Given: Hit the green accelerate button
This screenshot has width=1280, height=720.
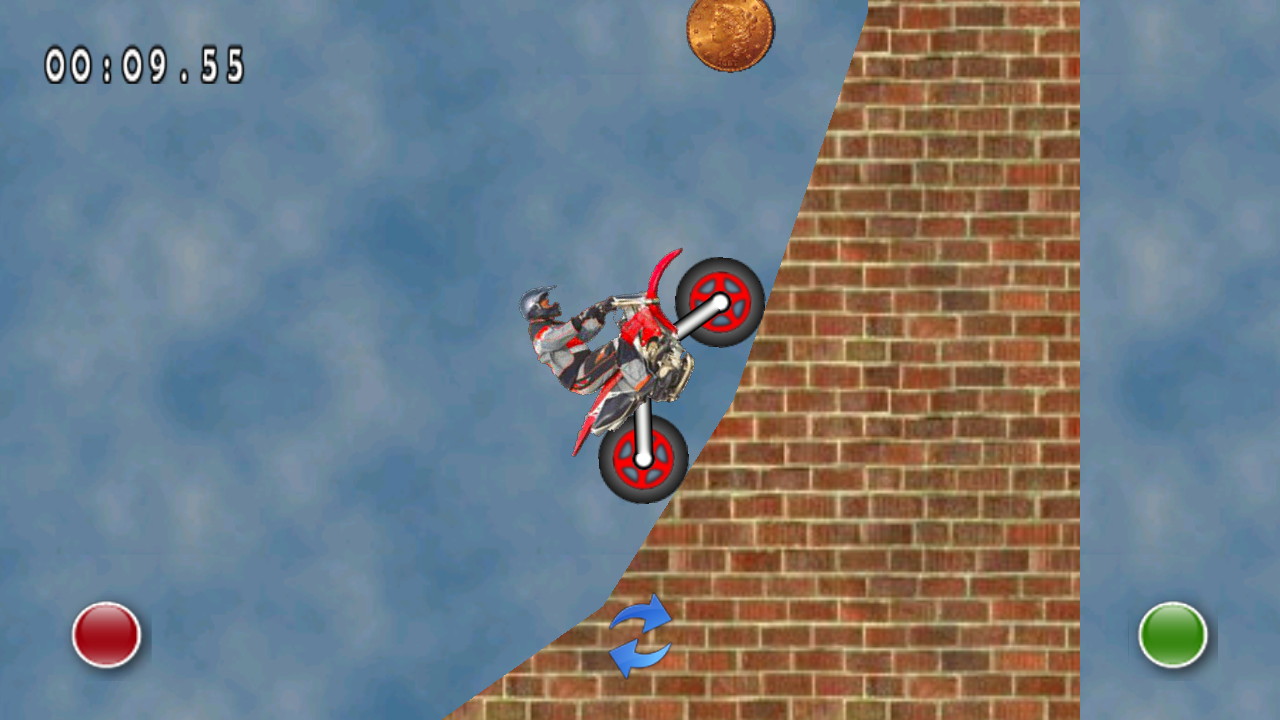Looking at the screenshot, I should 1173,635.
